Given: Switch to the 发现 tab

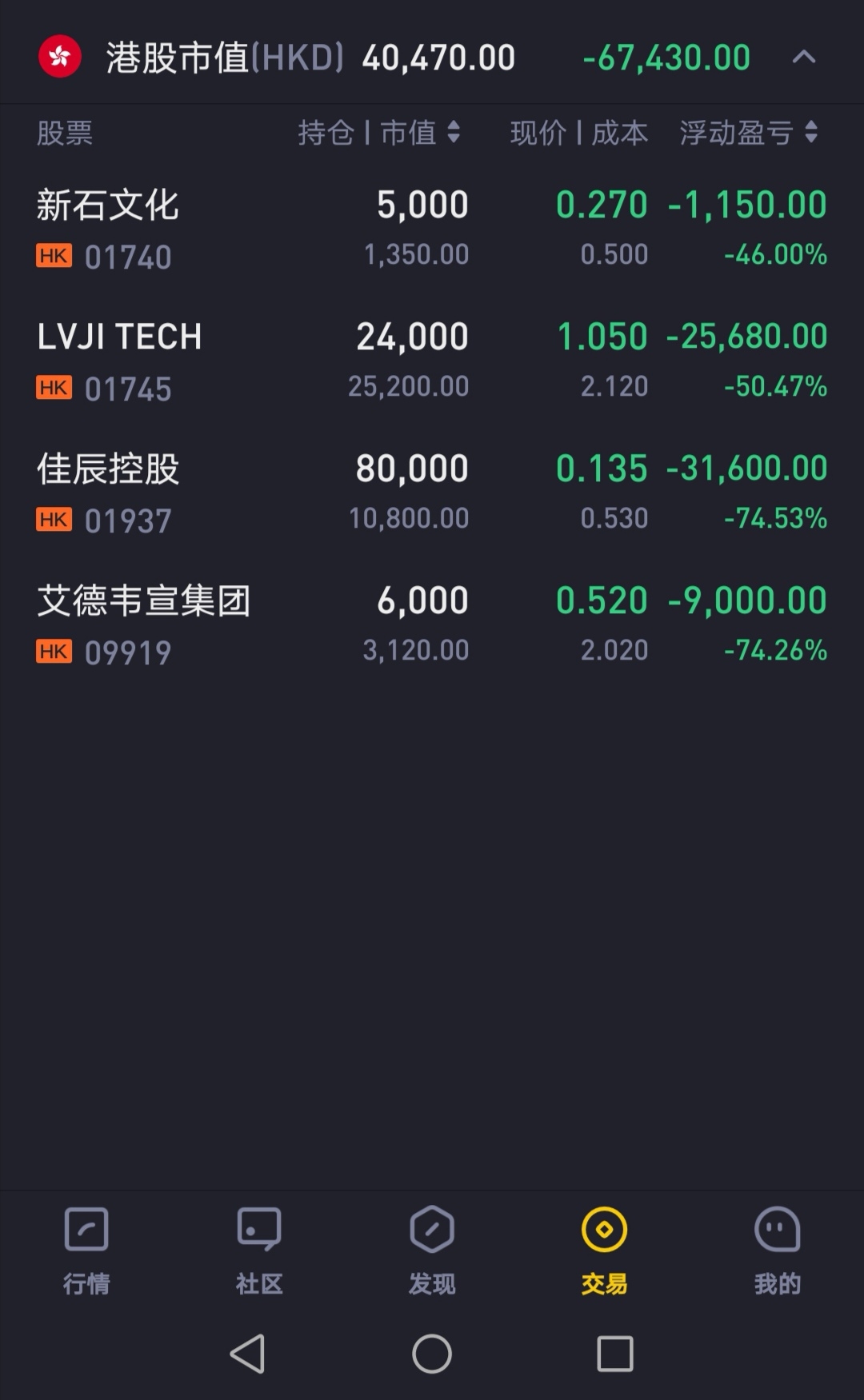Looking at the screenshot, I should pyautogui.click(x=432, y=1250).
